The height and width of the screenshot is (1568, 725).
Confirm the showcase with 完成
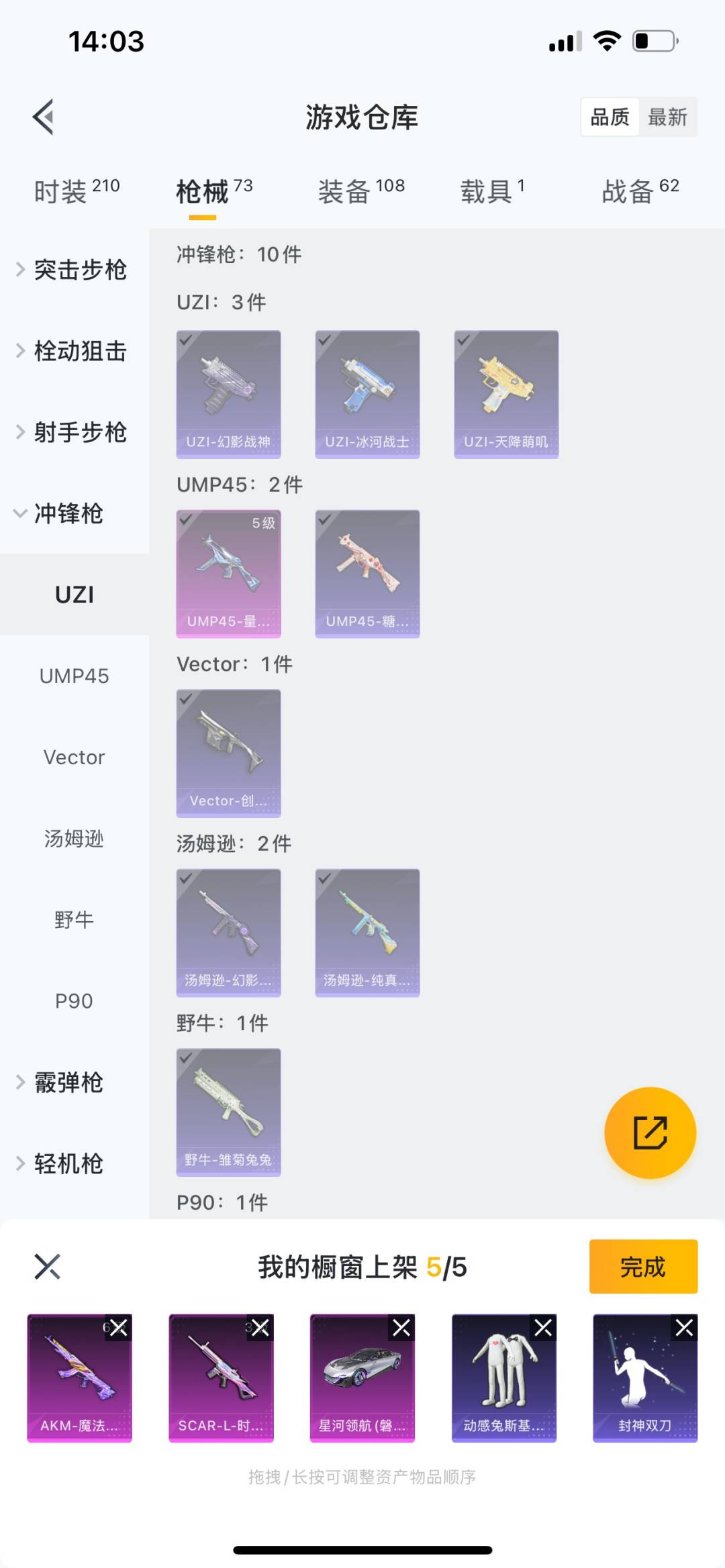(x=642, y=1267)
